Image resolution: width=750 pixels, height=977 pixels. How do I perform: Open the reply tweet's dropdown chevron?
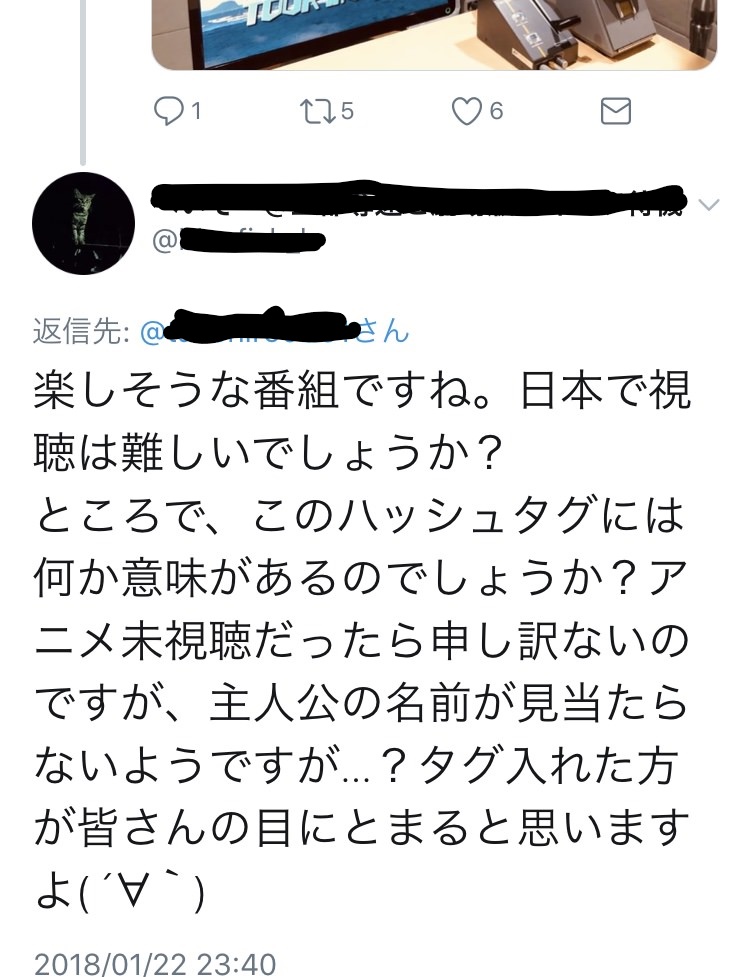707,205
